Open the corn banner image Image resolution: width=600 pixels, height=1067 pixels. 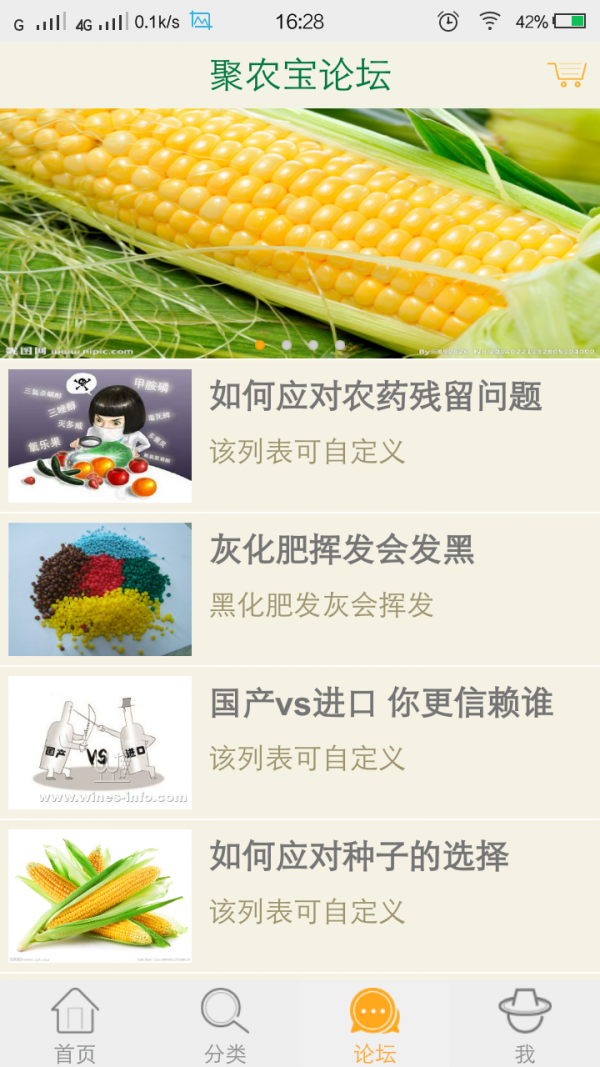tap(300, 232)
